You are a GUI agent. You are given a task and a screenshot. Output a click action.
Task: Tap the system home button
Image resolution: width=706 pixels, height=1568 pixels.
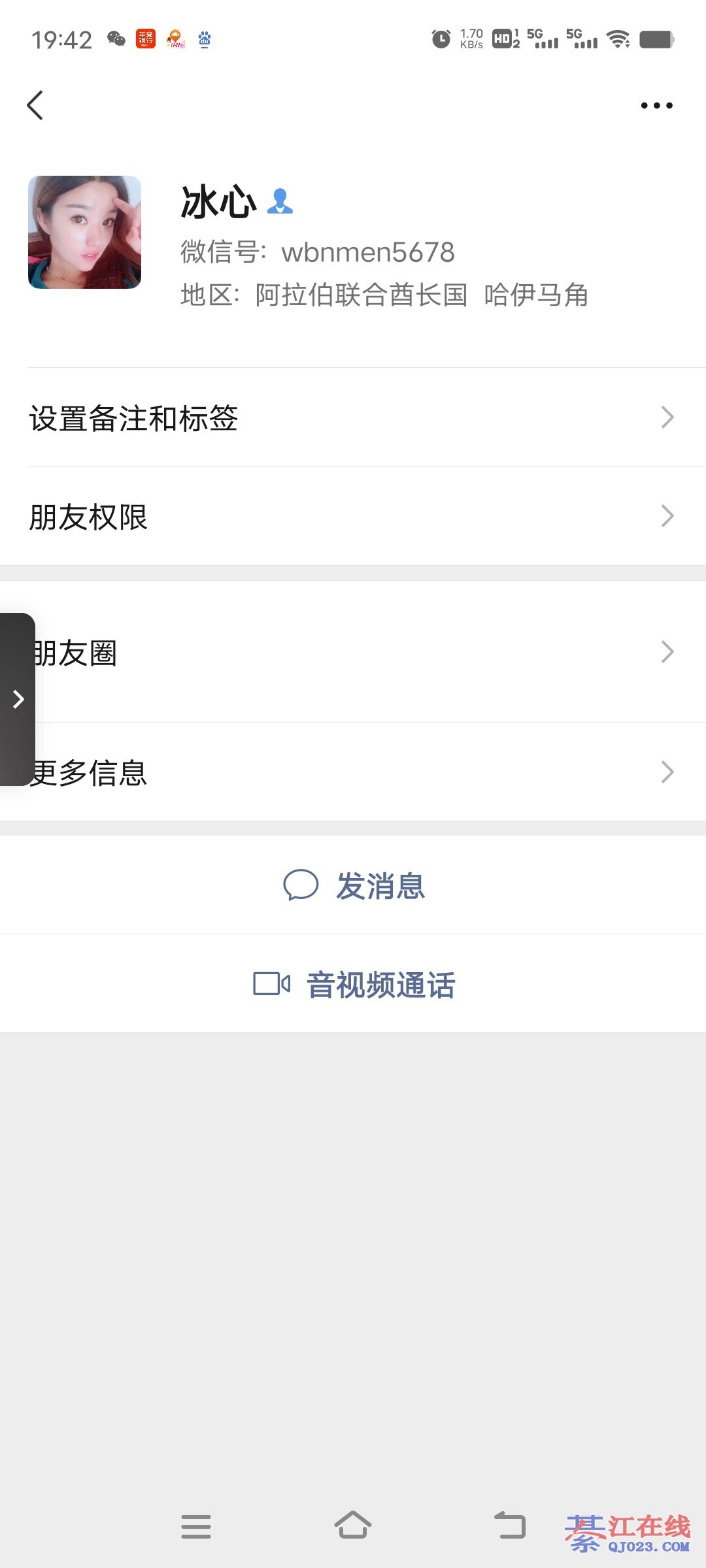pos(353,1526)
